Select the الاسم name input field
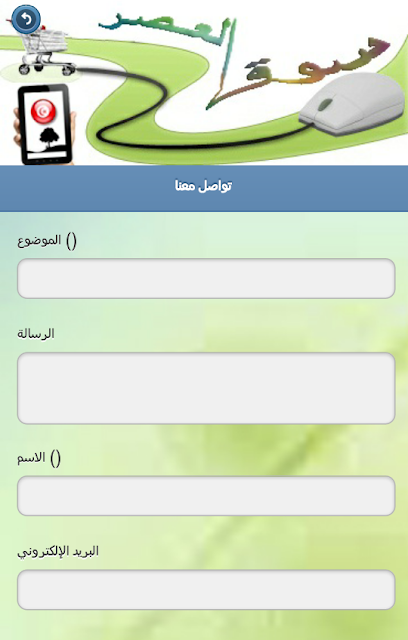408x640 pixels. (x=206, y=496)
